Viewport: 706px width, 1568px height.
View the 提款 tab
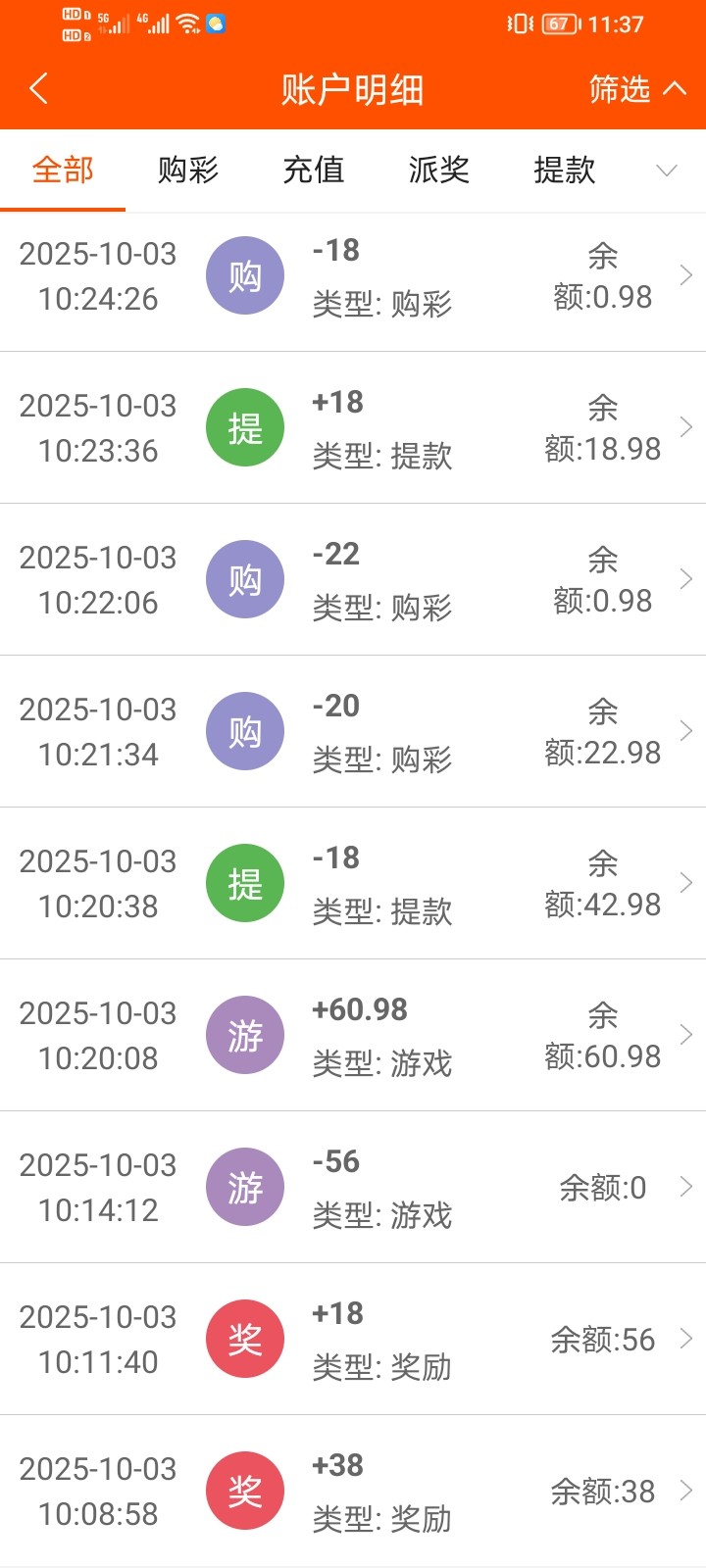pos(565,171)
